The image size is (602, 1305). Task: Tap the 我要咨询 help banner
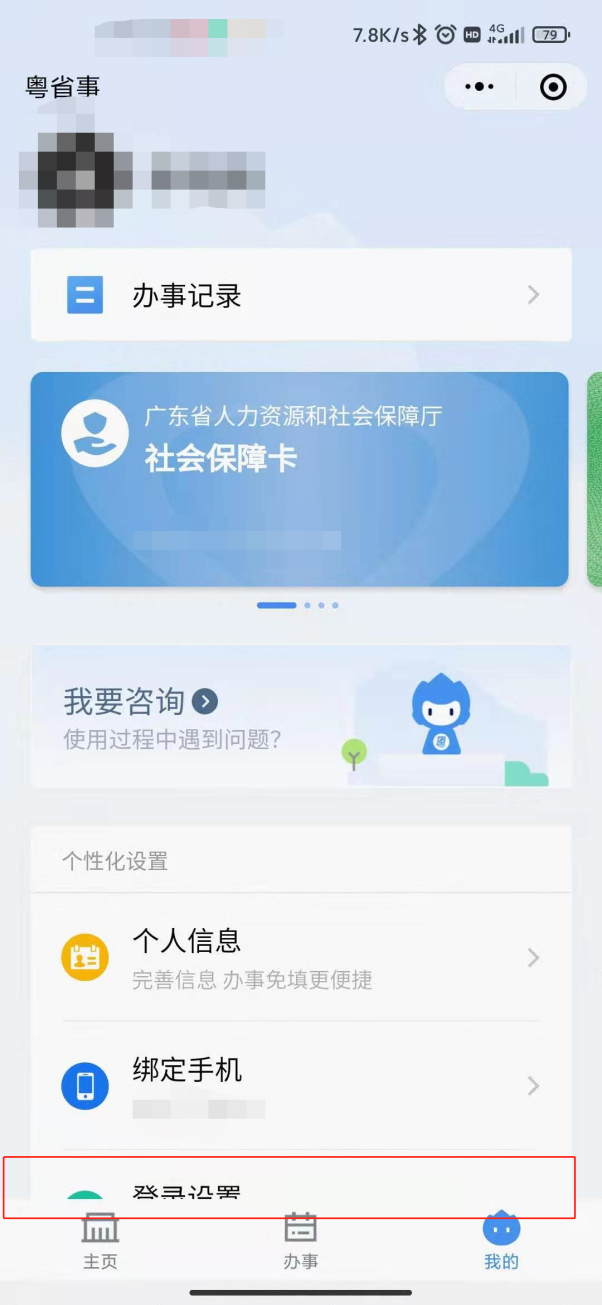pyautogui.click(x=300, y=715)
